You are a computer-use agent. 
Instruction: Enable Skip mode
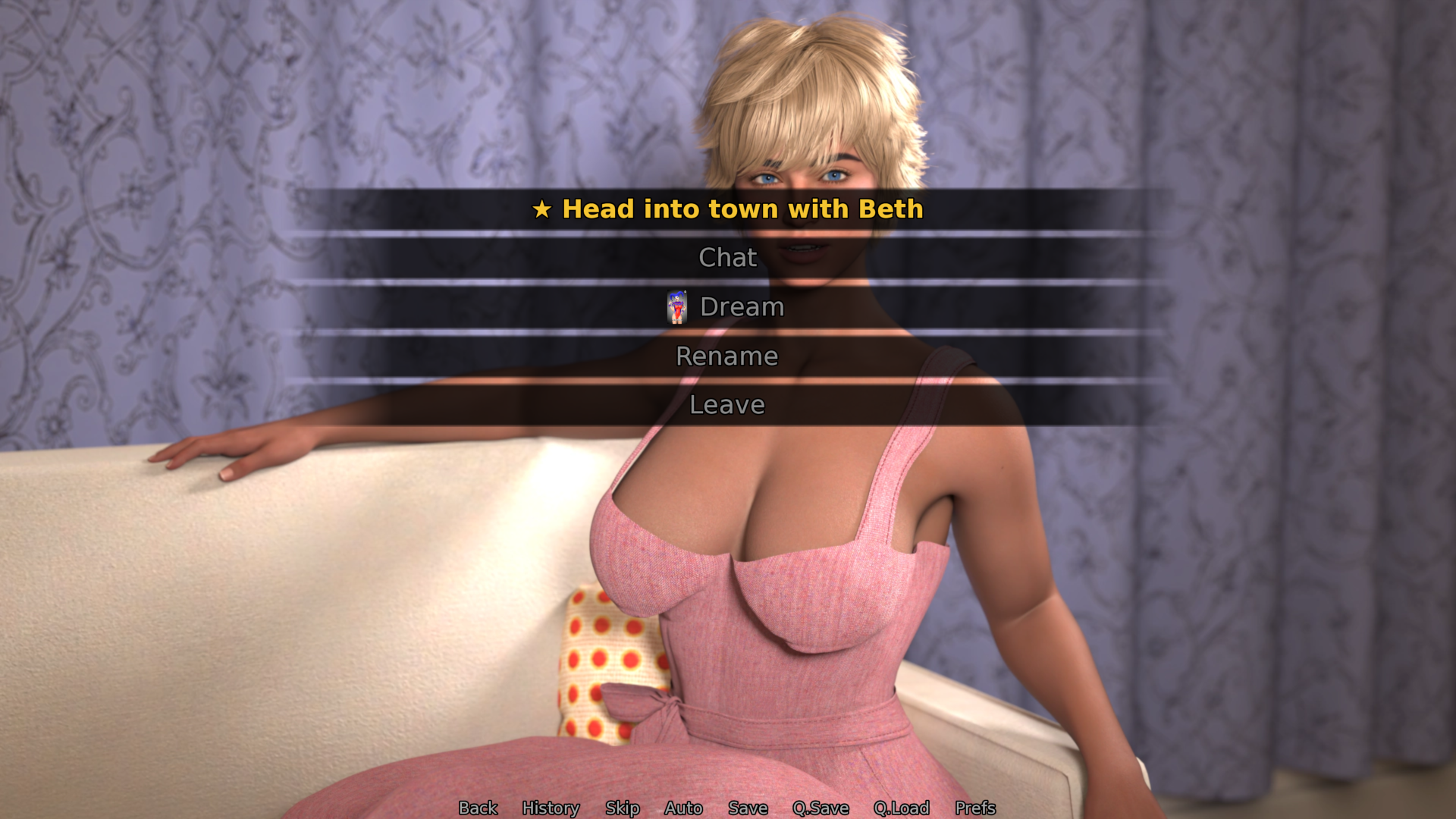click(x=623, y=808)
